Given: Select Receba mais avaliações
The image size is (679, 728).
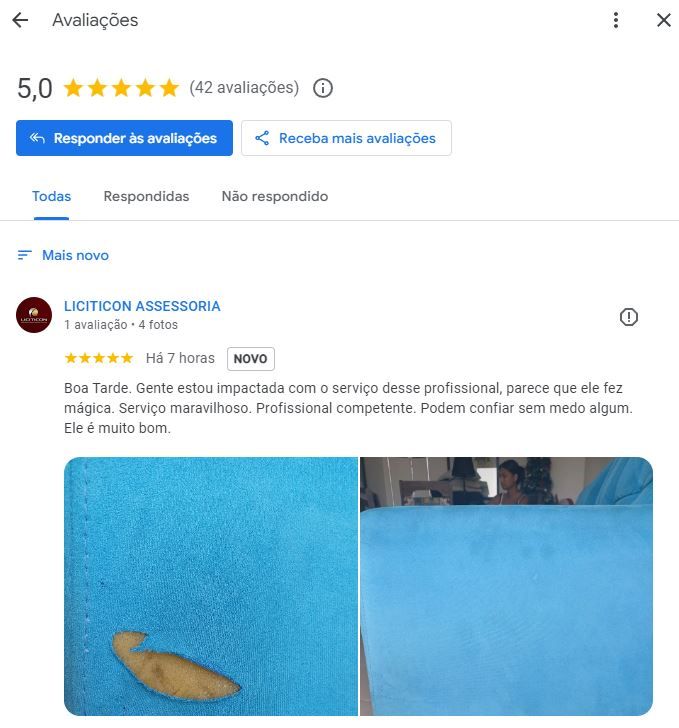Looking at the screenshot, I should coord(346,138).
